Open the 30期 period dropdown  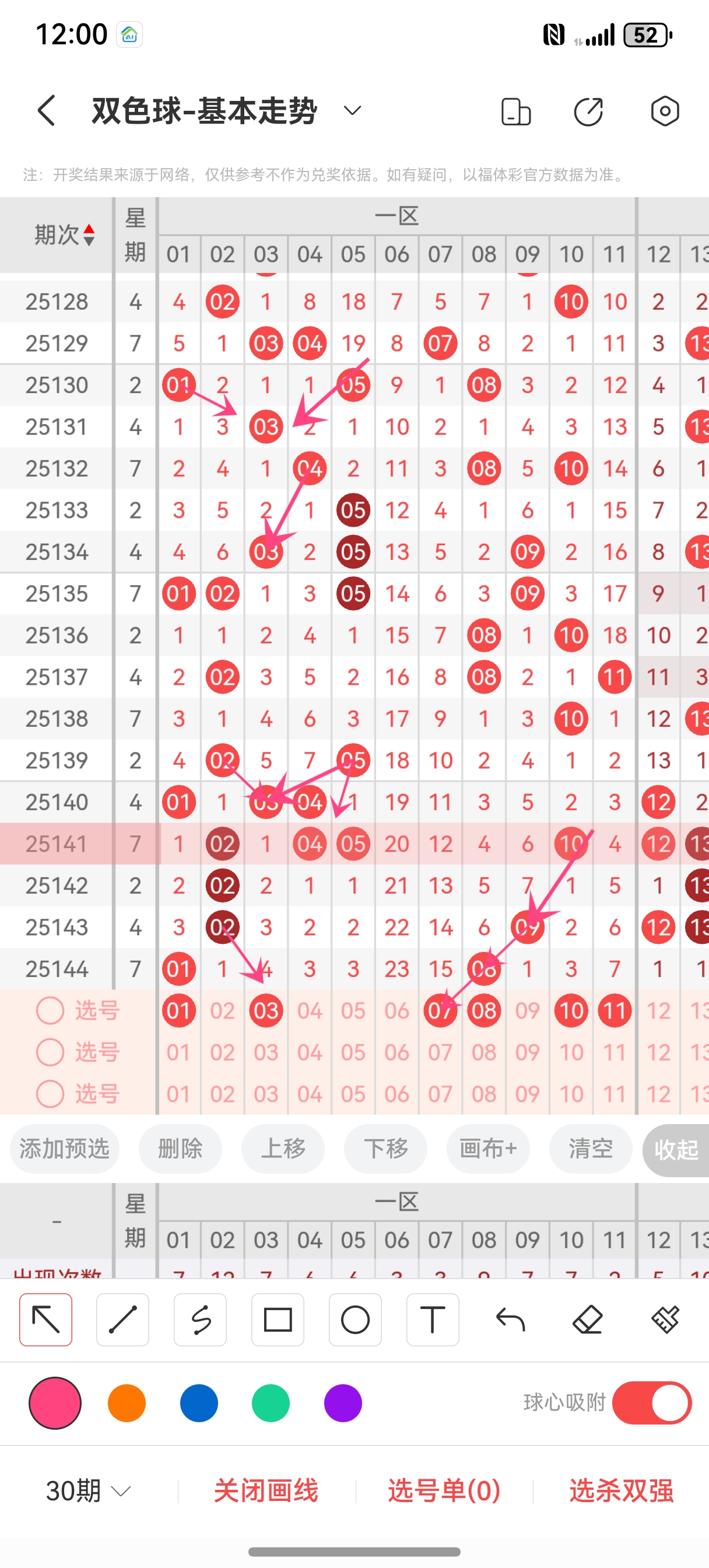(88, 1490)
